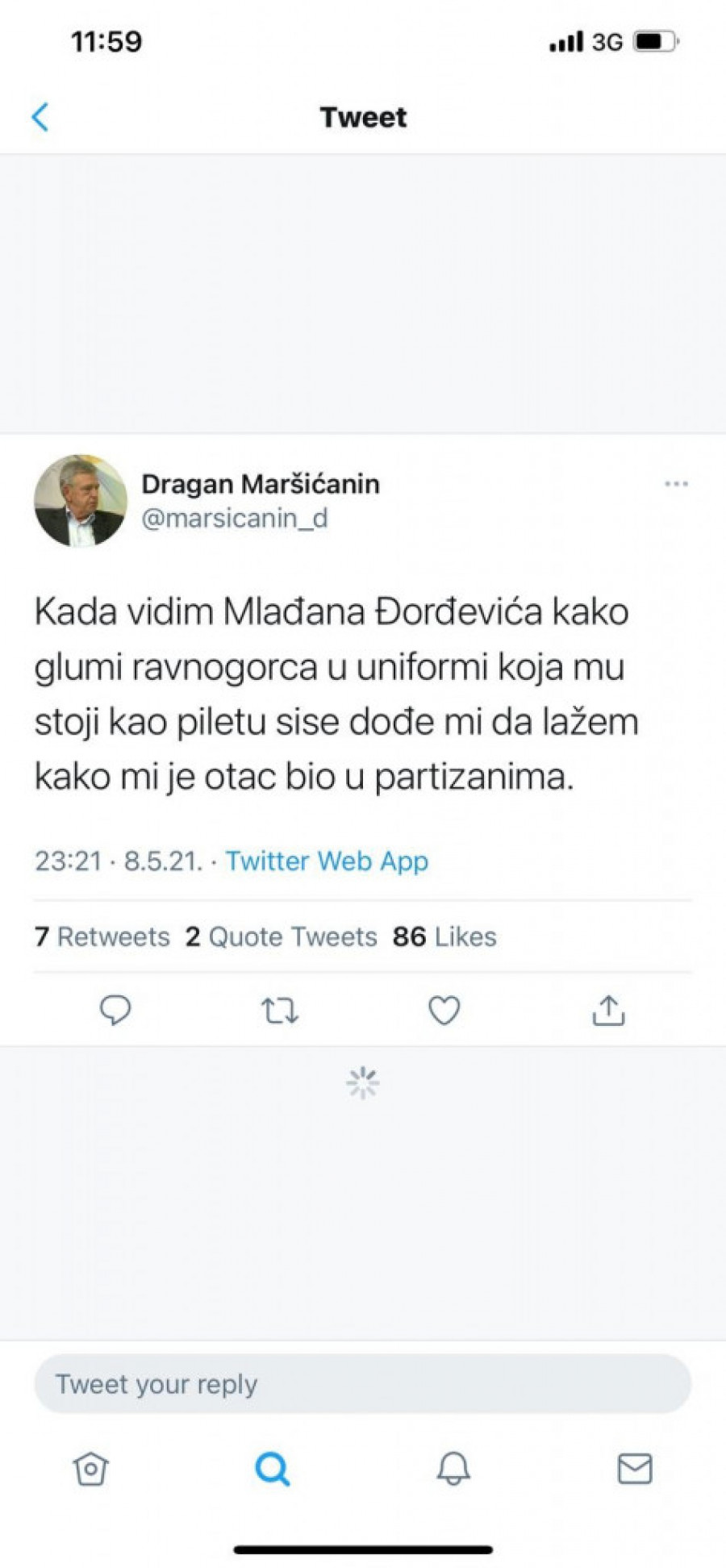Screen dimensions: 726x1568
Task: Like this tweet with the heart
Action: tap(444, 1010)
